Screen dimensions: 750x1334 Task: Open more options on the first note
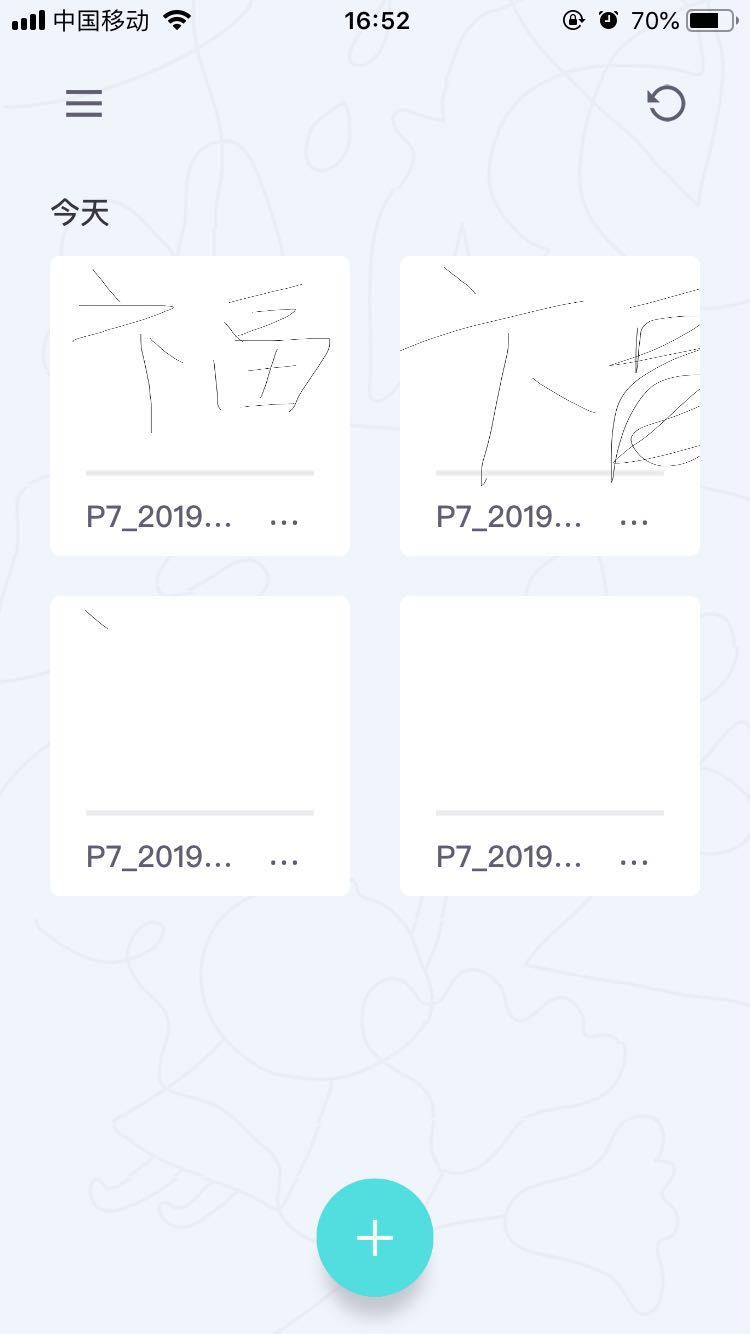[x=284, y=520]
